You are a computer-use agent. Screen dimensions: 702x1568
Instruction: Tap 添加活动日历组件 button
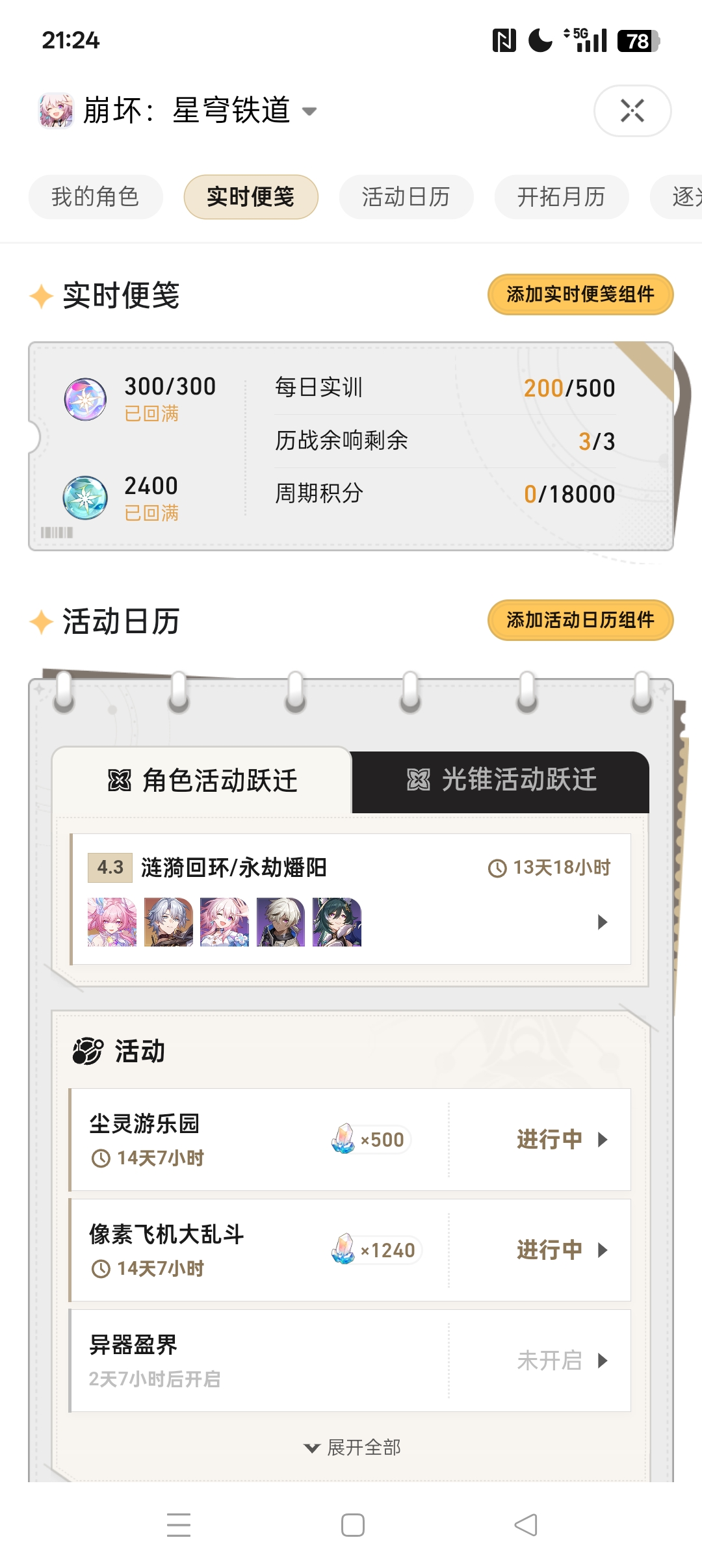click(580, 620)
